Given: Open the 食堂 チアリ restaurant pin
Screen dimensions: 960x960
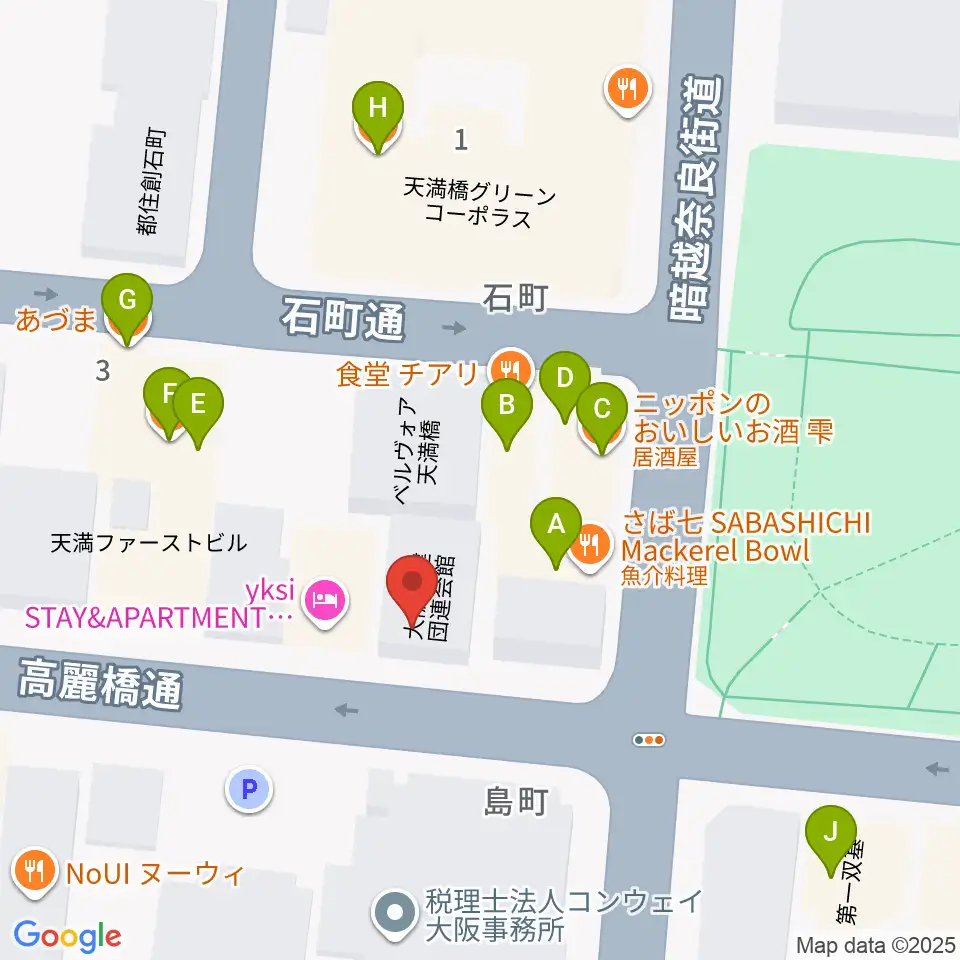Looking at the screenshot, I should pos(511,370).
